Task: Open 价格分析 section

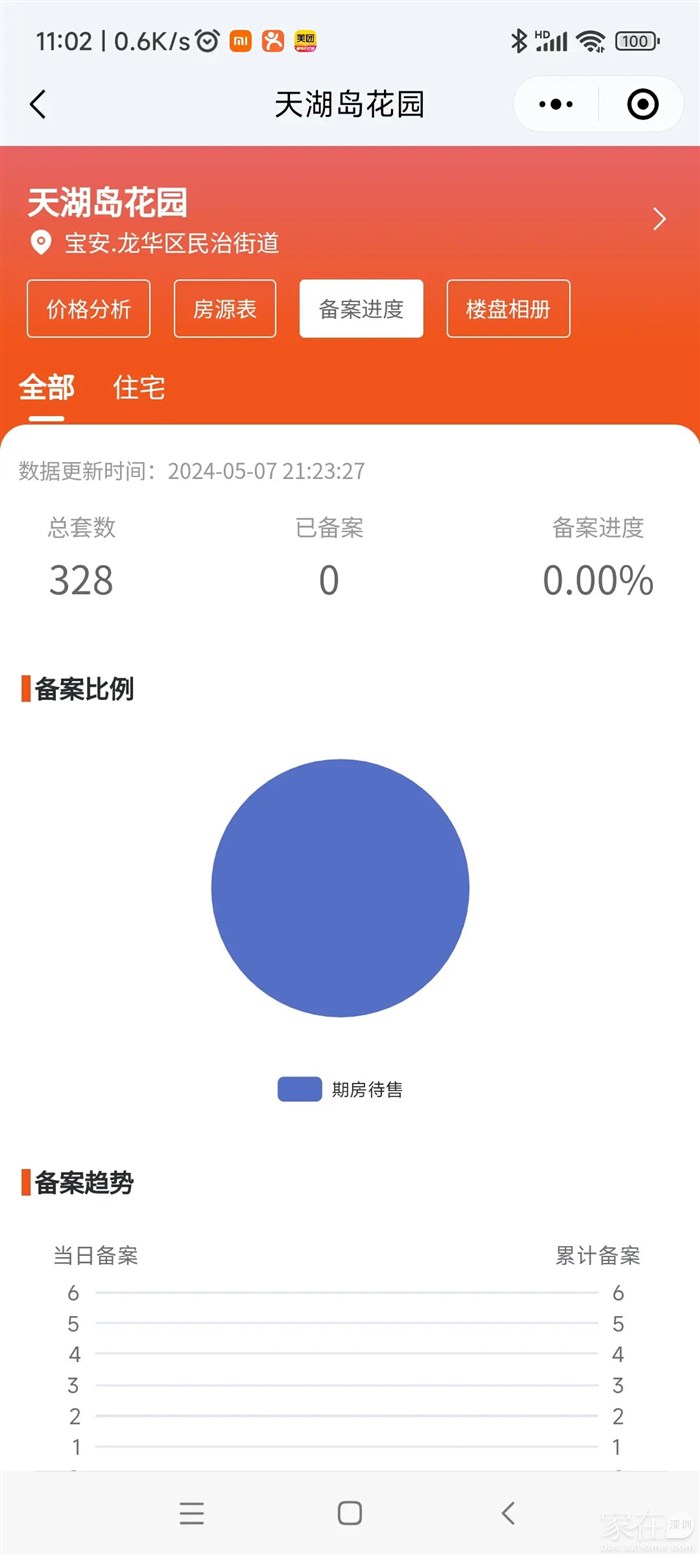Action: (x=89, y=309)
